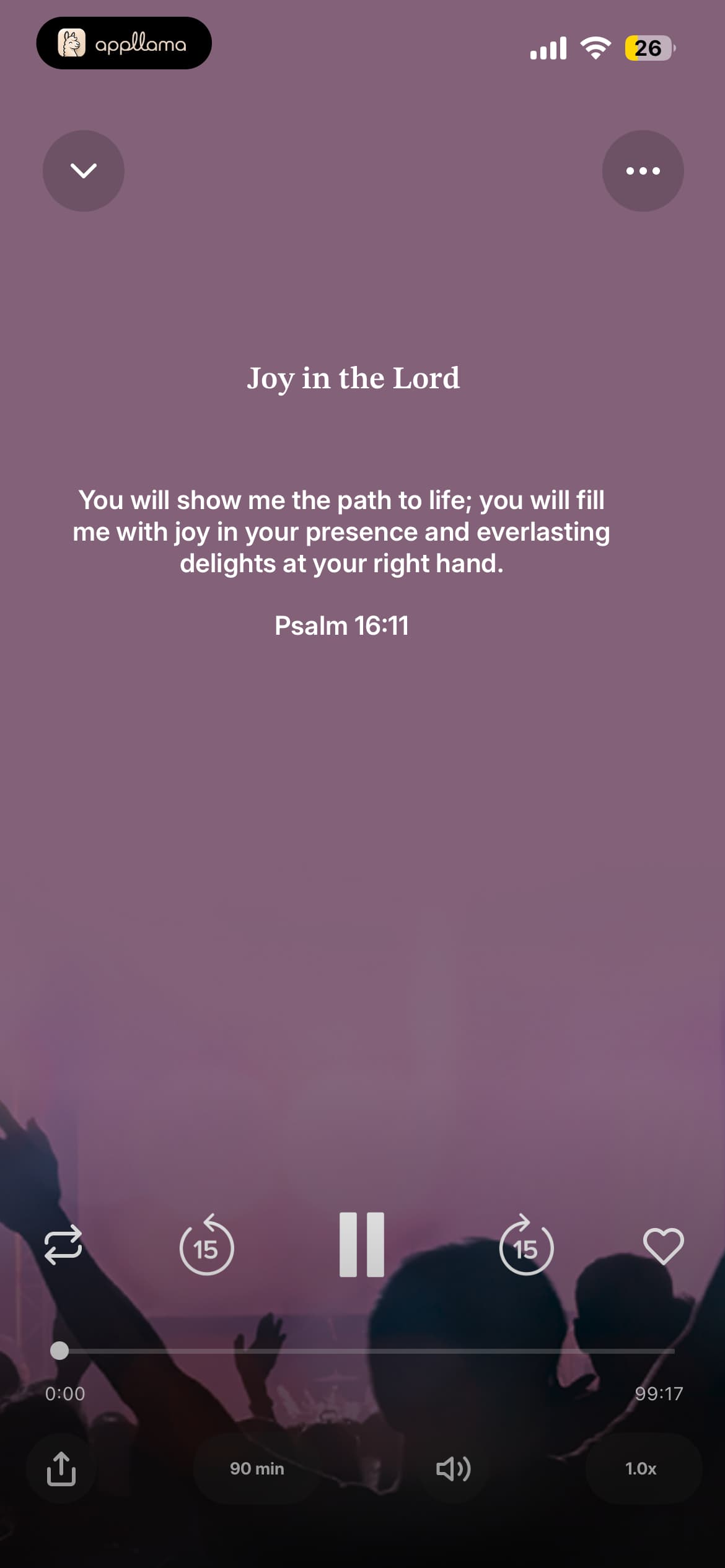Image resolution: width=725 pixels, height=1568 pixels.
Task: Favorite this session with the heart
Action: click(x=664, y=1245)
